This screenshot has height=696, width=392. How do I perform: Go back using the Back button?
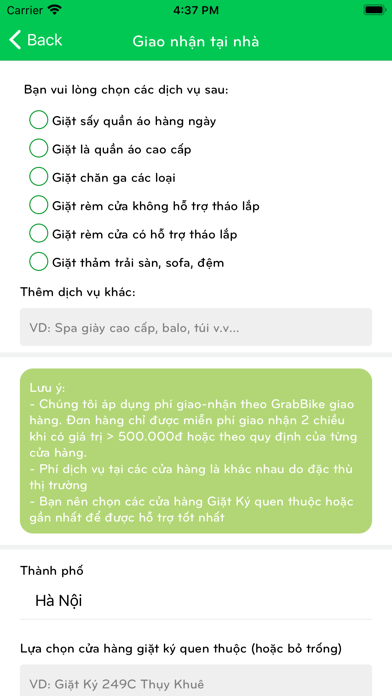tap(36, 40)
